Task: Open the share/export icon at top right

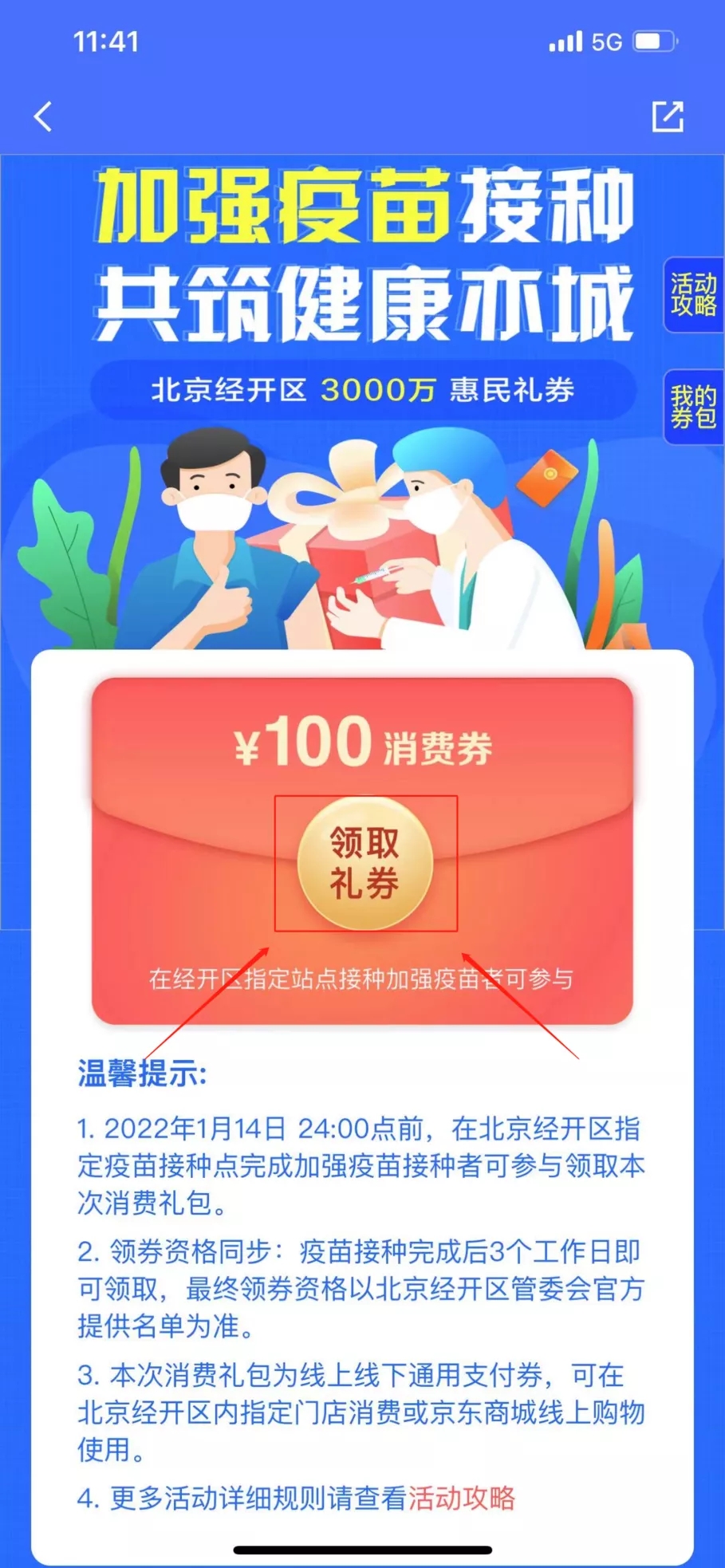Action: coord(668,116)
